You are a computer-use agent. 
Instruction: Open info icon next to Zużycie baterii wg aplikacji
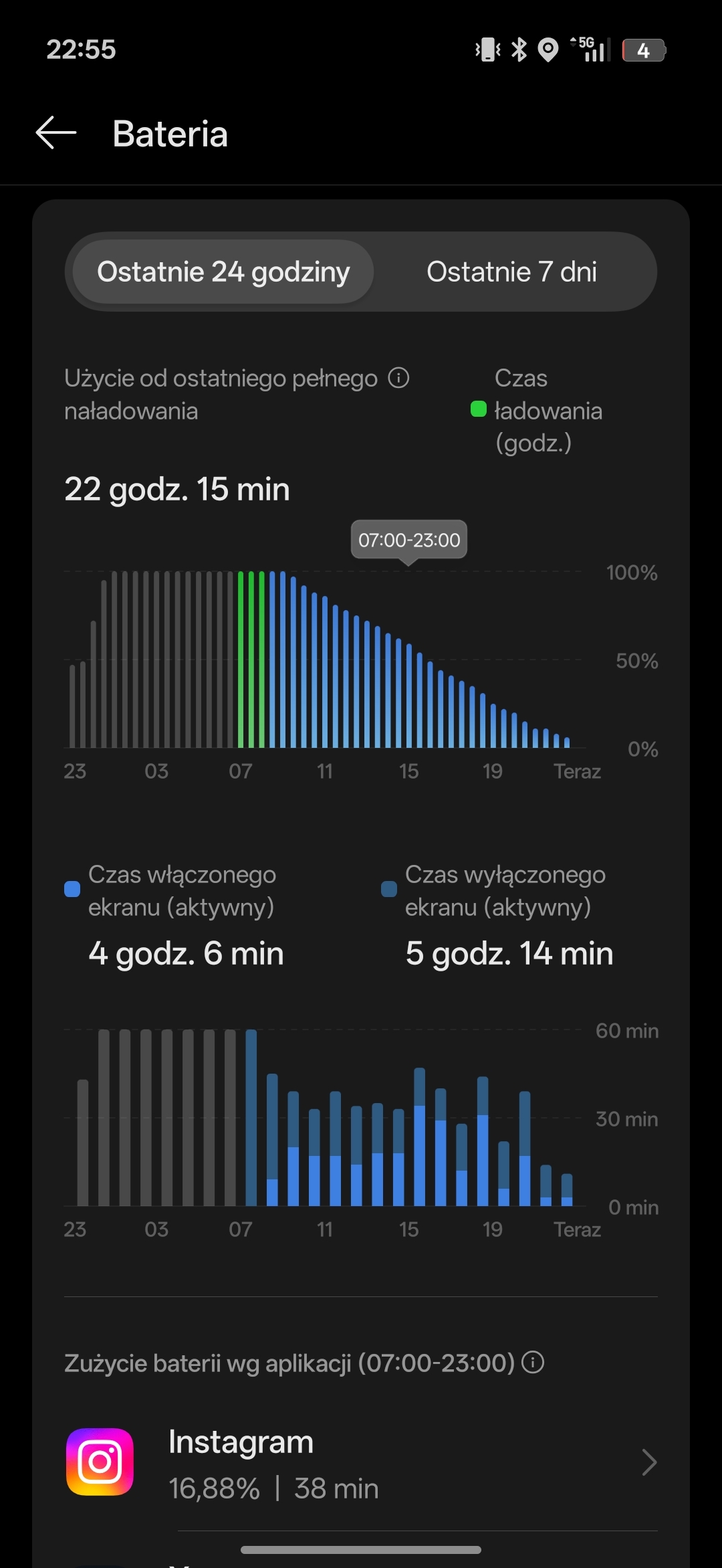[533, 1362]
